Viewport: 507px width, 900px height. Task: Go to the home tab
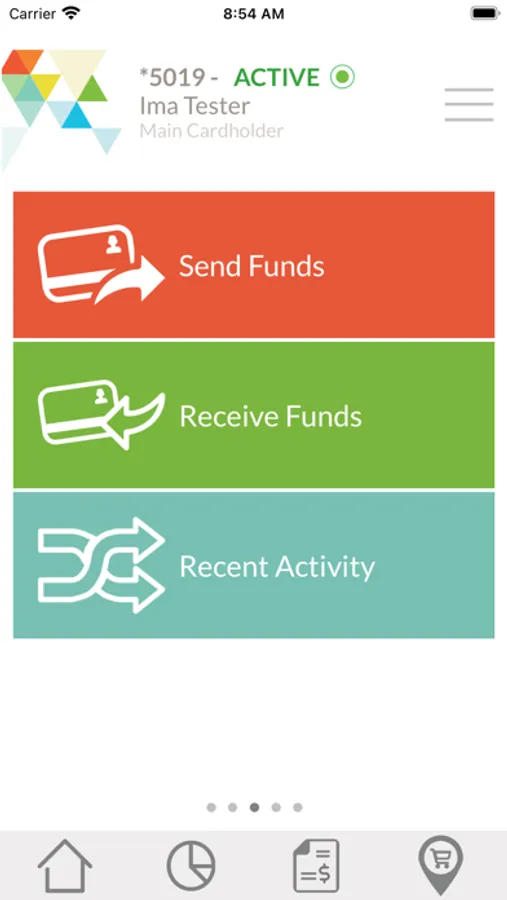65,866
